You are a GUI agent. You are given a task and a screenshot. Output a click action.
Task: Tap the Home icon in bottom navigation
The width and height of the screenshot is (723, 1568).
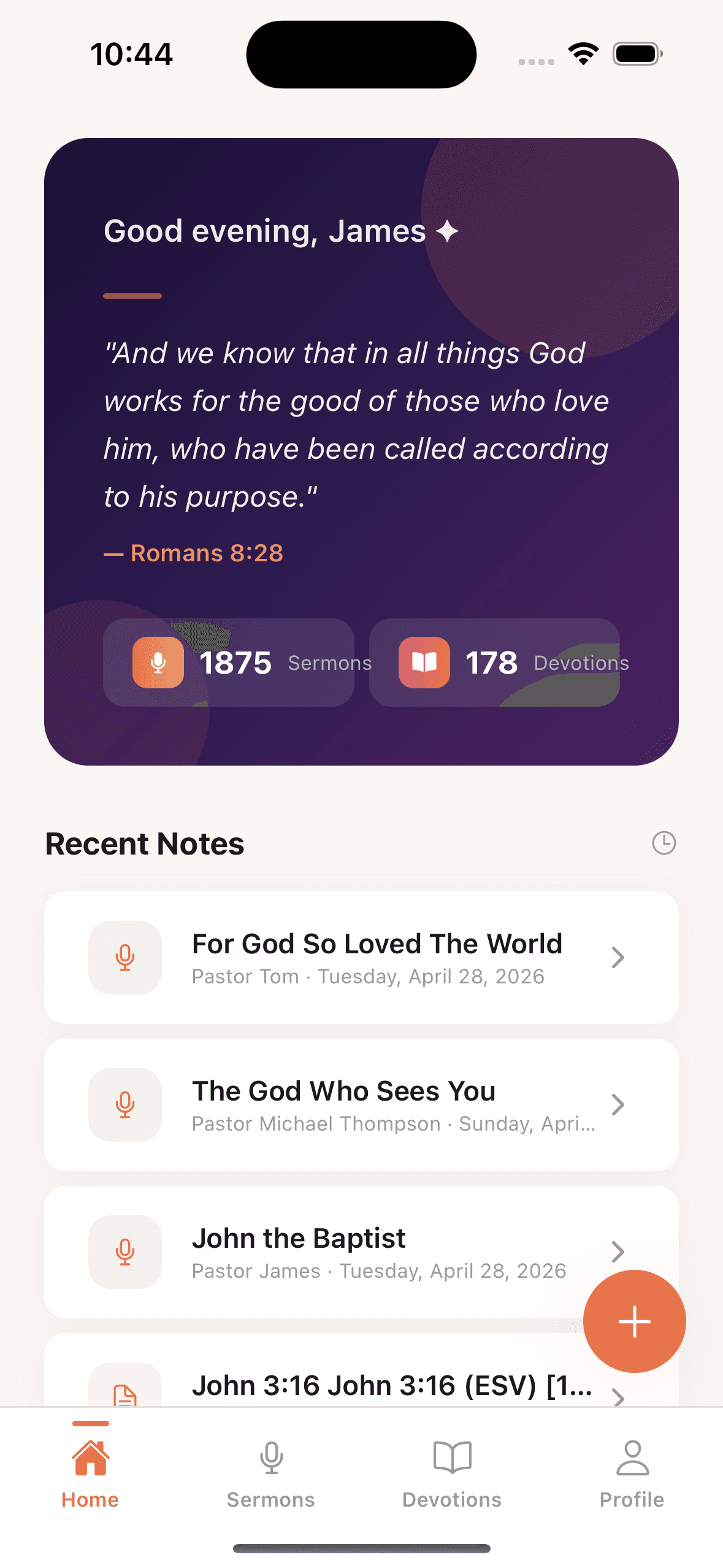coord(90,1456)
